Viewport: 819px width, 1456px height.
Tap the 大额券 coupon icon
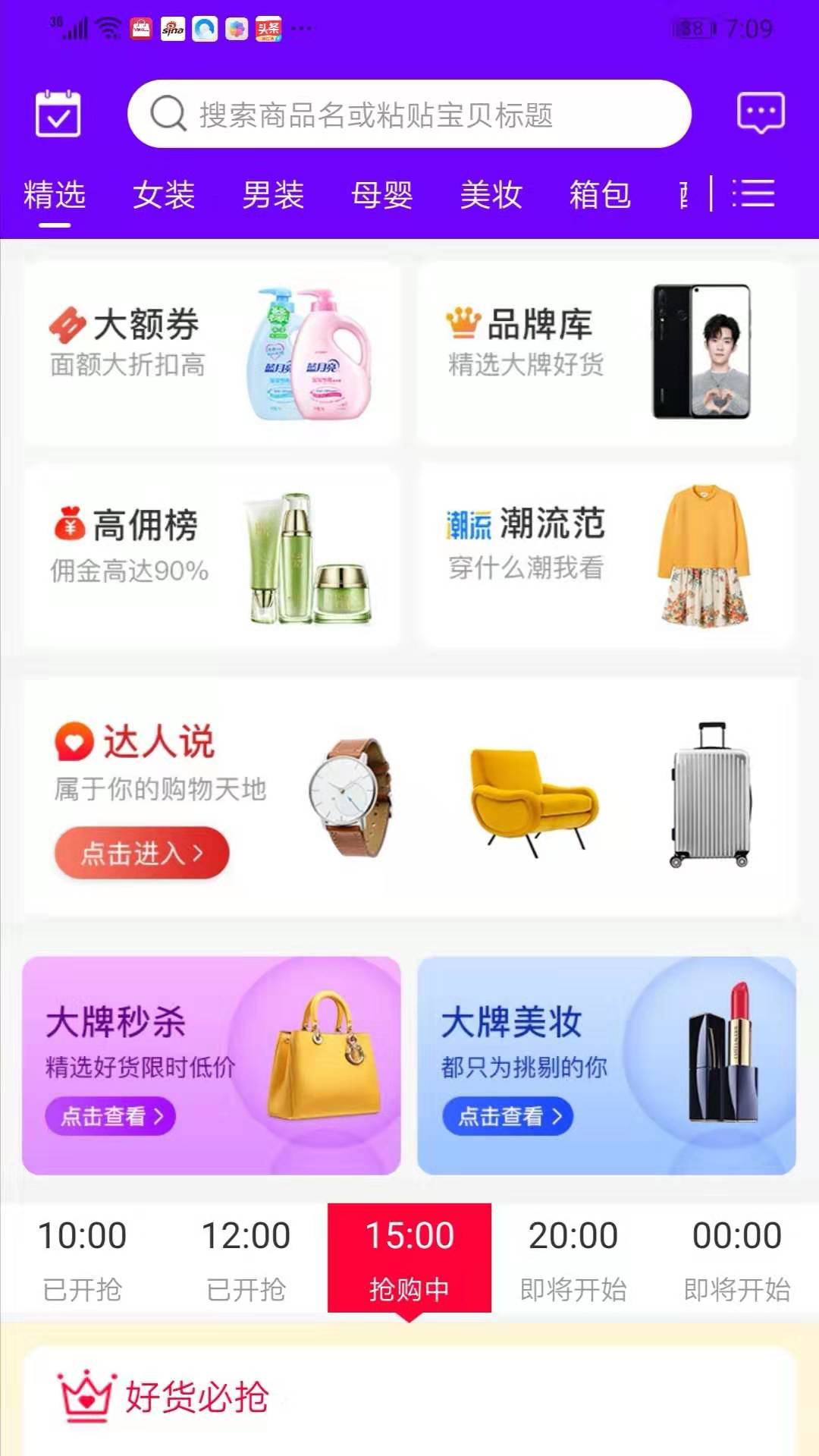point(69,325)
